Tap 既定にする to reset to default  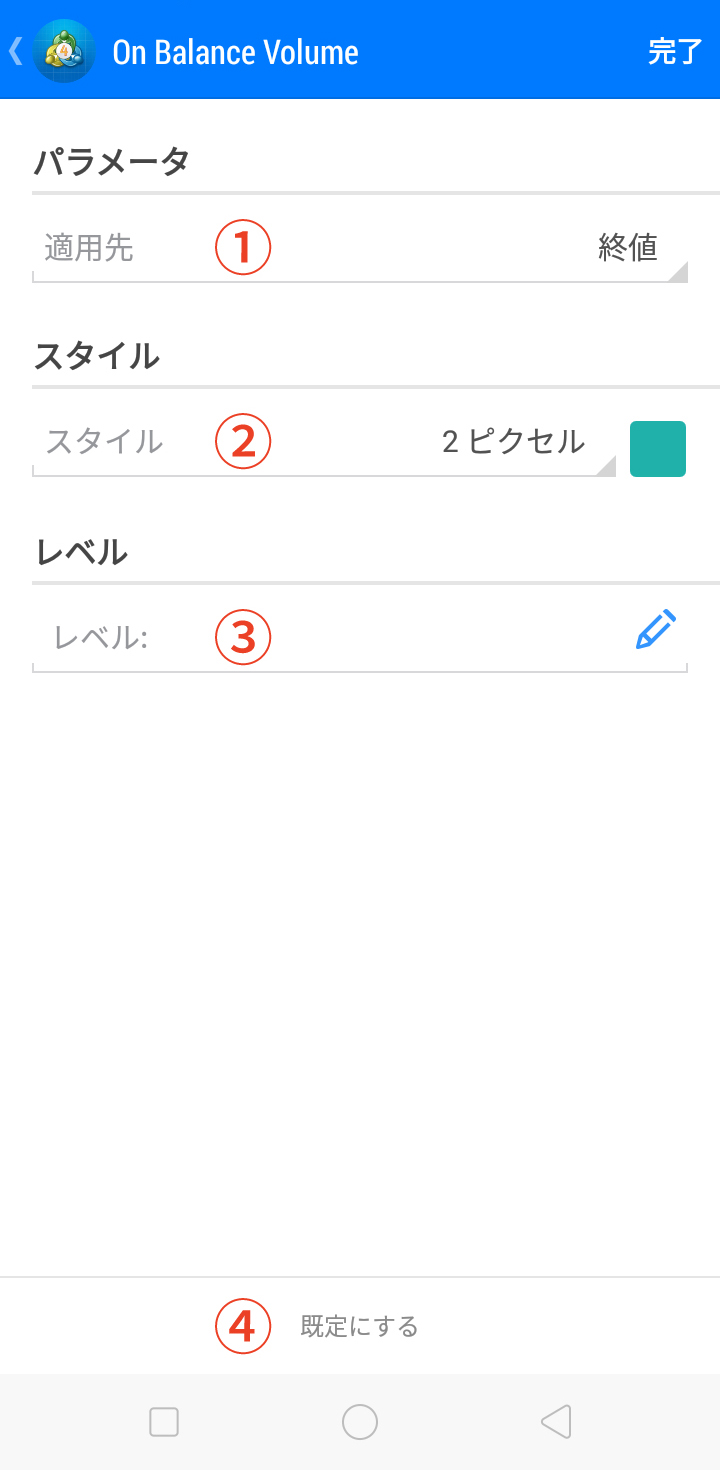pyautogui.click(x=359, y=1326)
